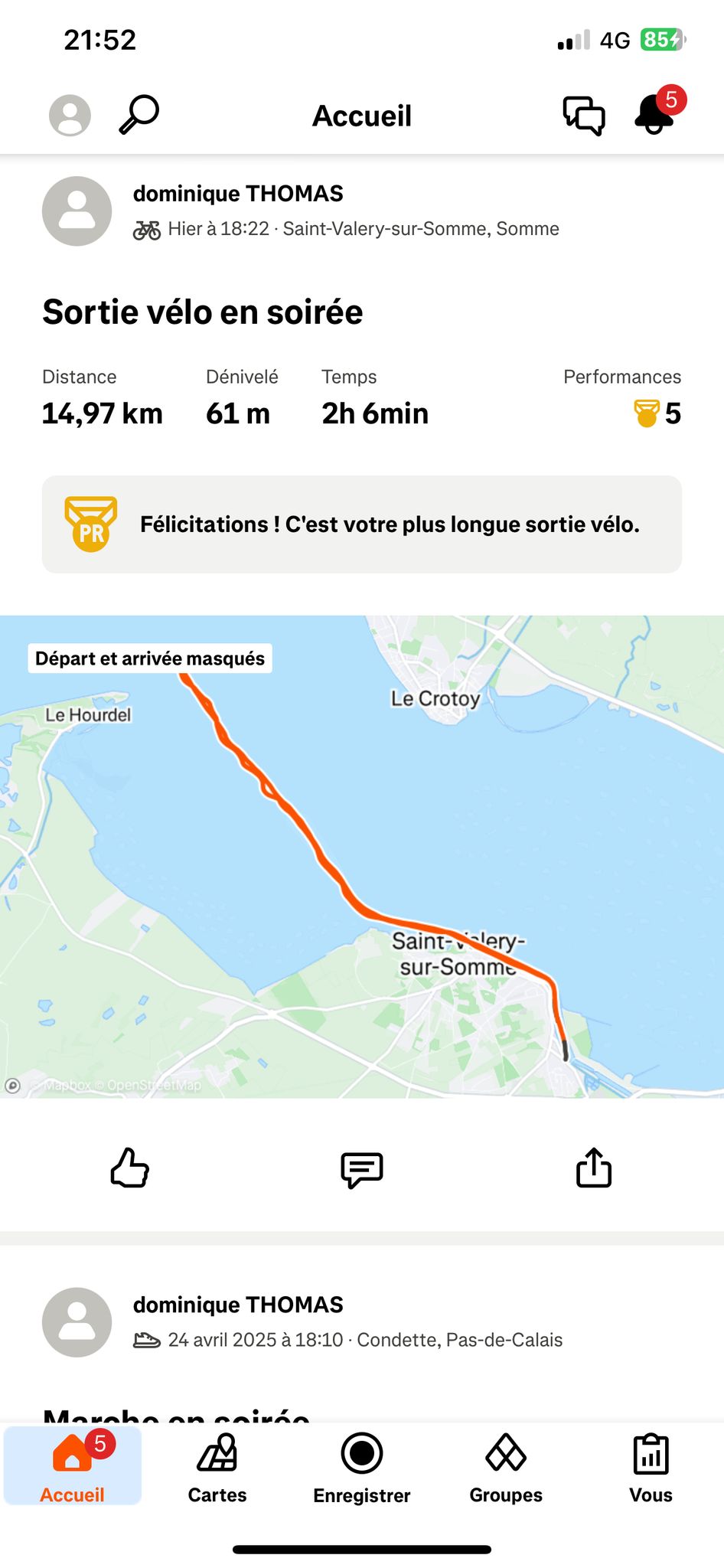
Task: Select the Accueil tab
Action: (x=73, y=1465)
